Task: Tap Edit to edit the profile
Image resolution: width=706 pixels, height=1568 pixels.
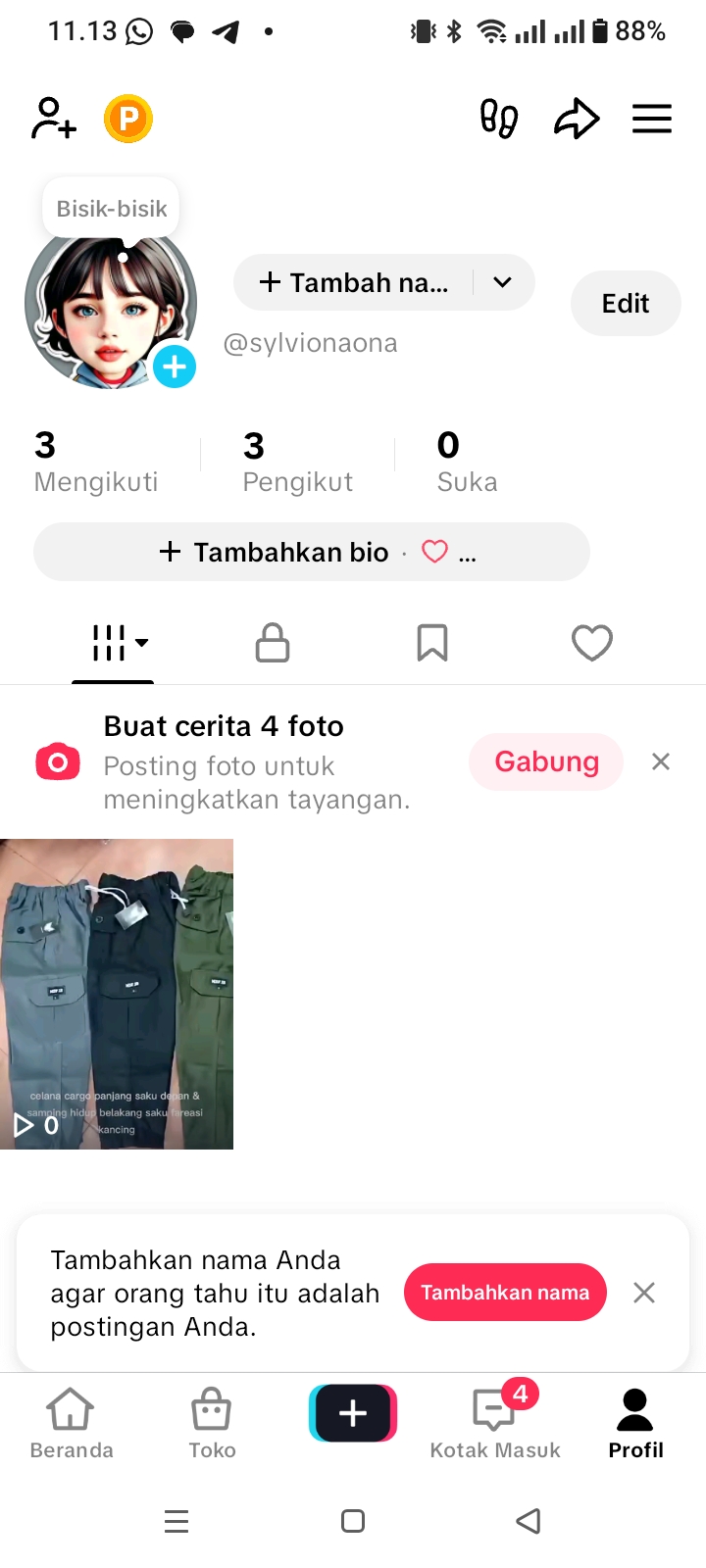Action: coord(626,304)
